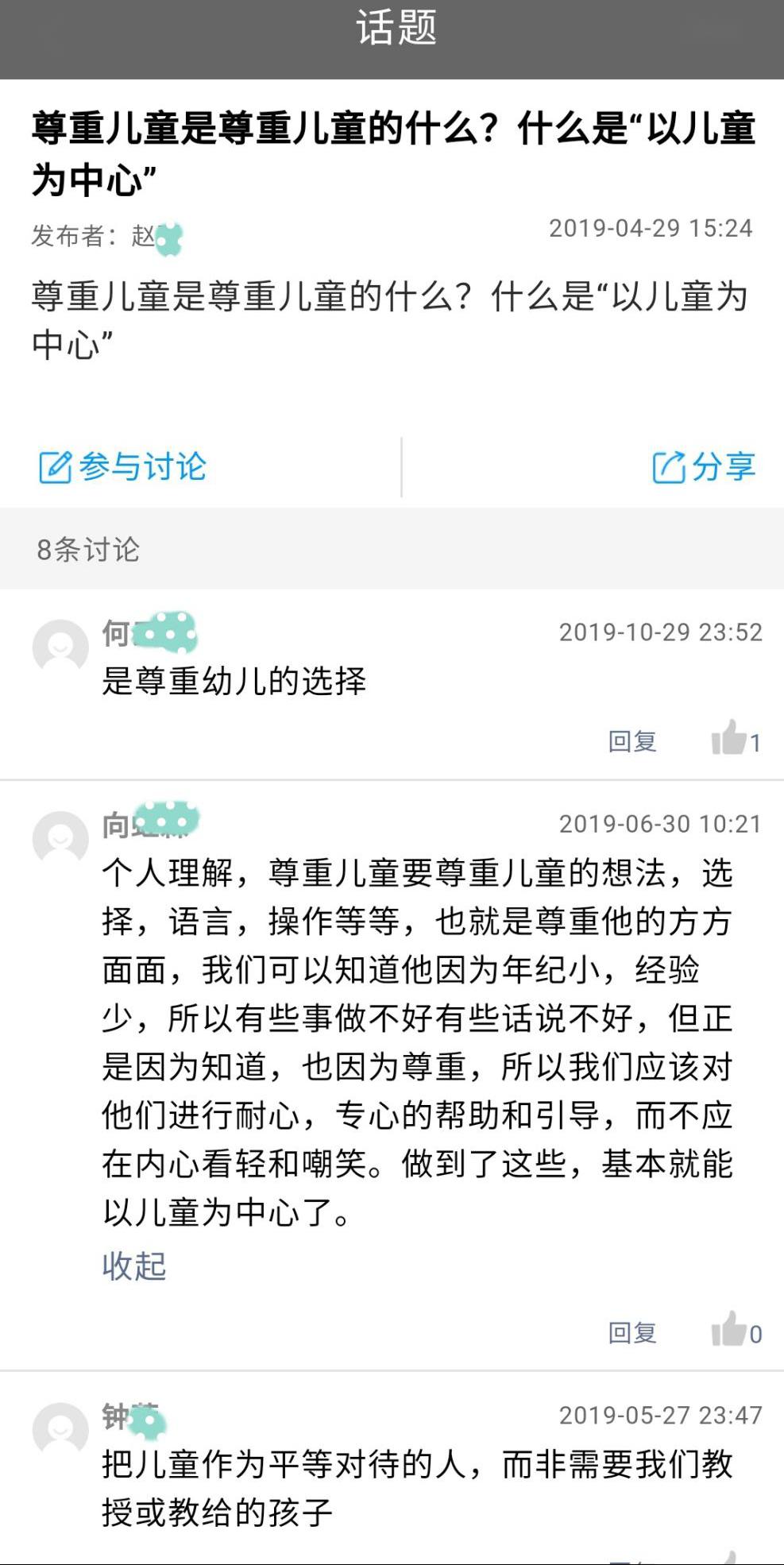Screen dimensions: 784x1565
Task: Reply to 何's comment 是尊重幼儿的选择
Action: point(632,741)
